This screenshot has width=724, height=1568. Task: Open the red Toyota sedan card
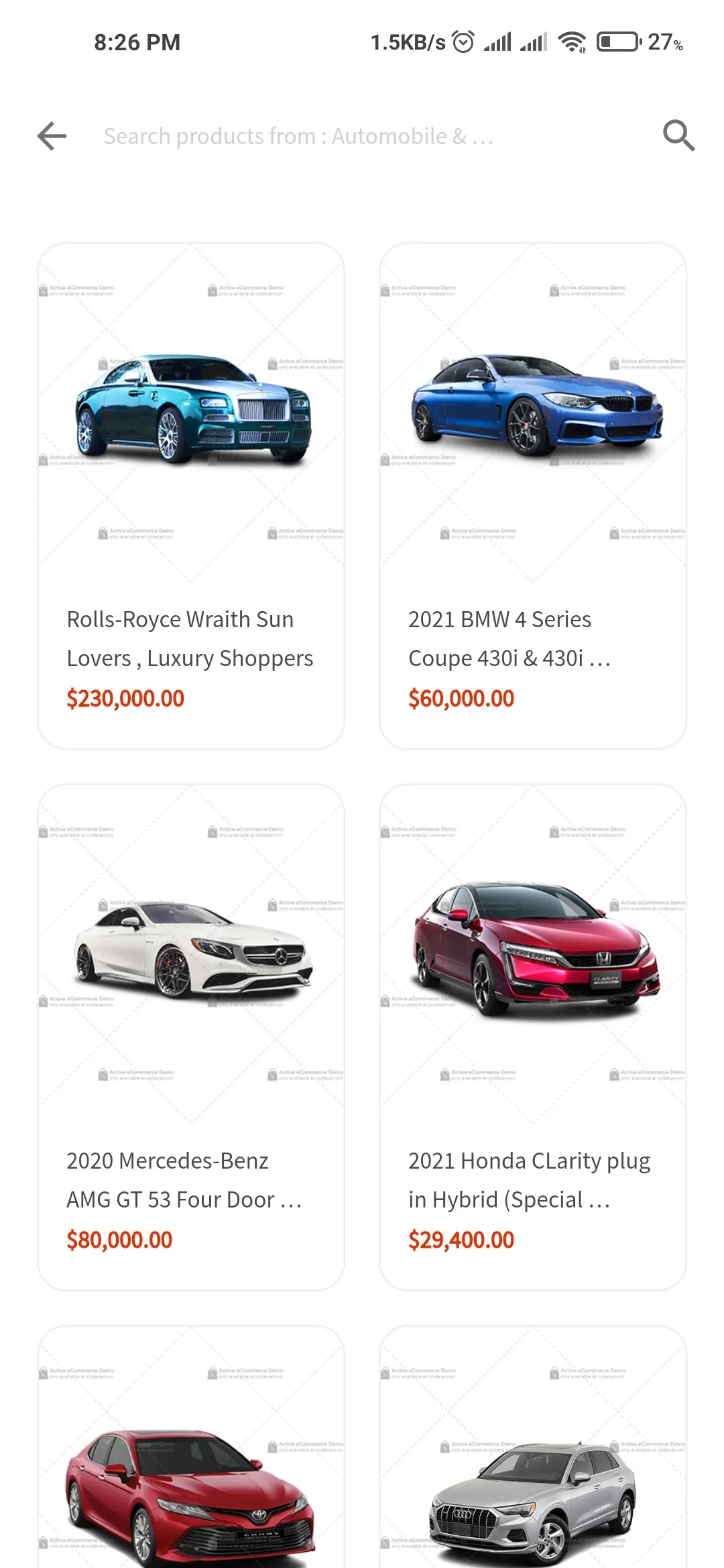(191, 1474)
